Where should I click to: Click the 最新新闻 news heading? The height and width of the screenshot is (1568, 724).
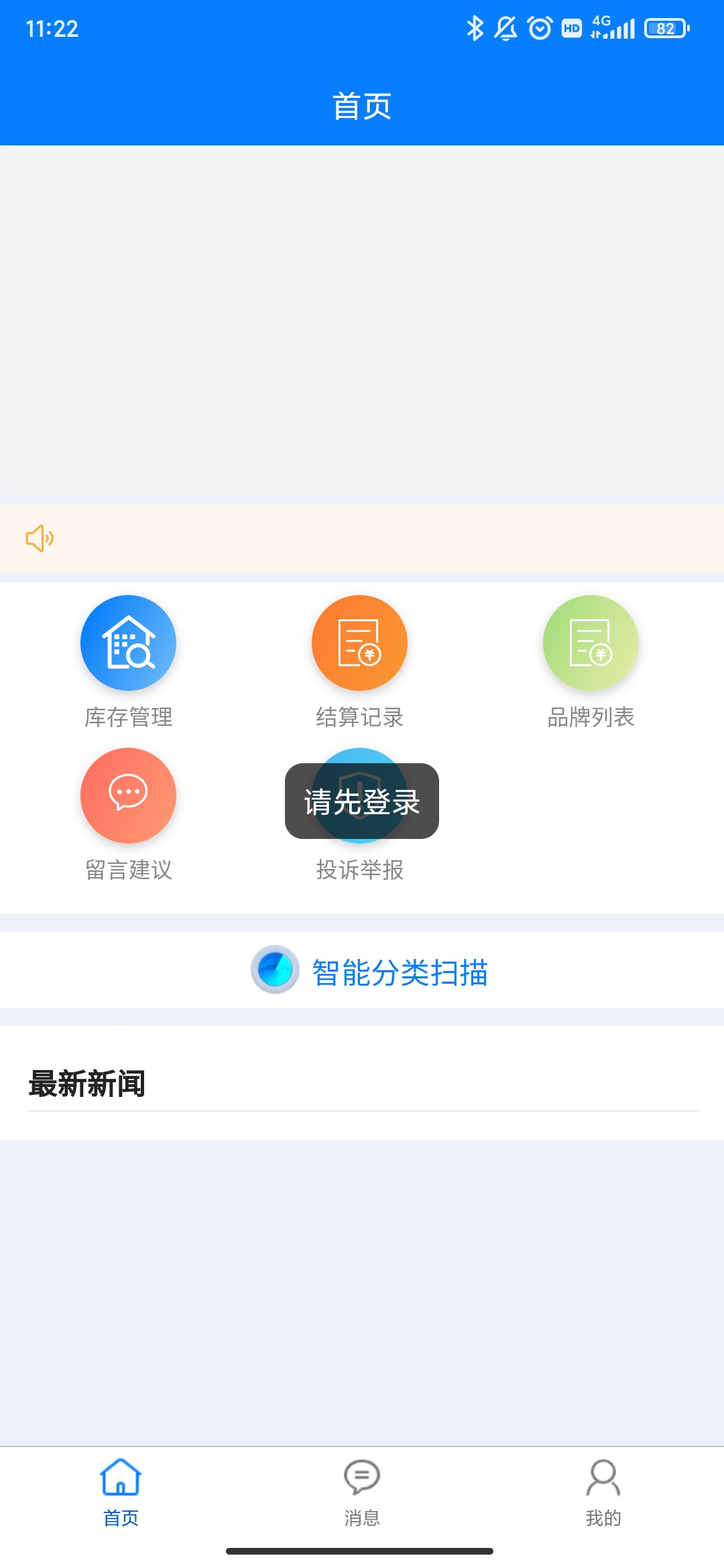click(87, 1082)
